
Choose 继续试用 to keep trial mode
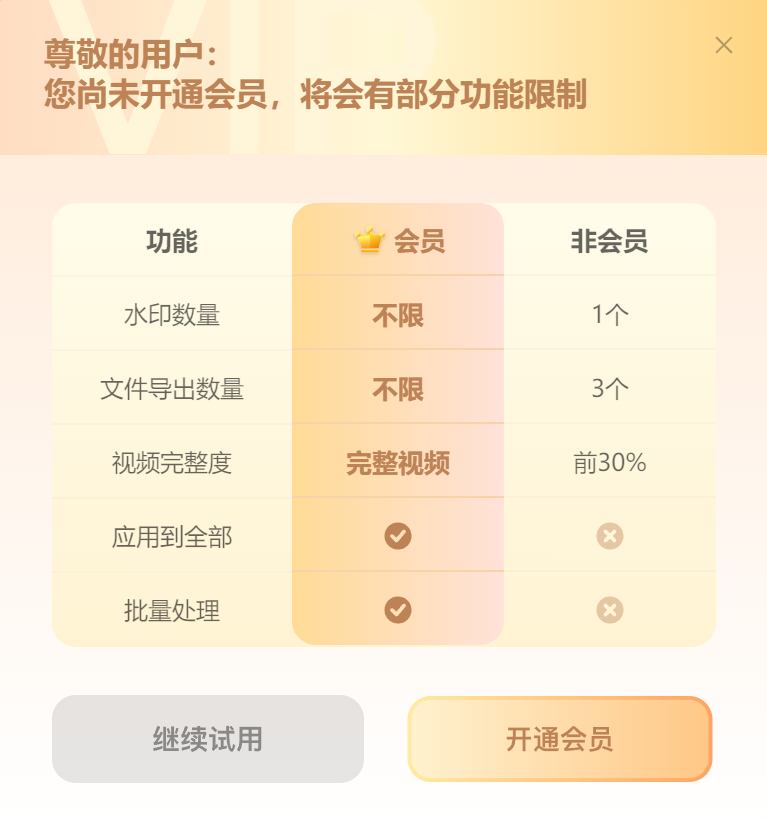pyautogui.click(x=207, y=738)
